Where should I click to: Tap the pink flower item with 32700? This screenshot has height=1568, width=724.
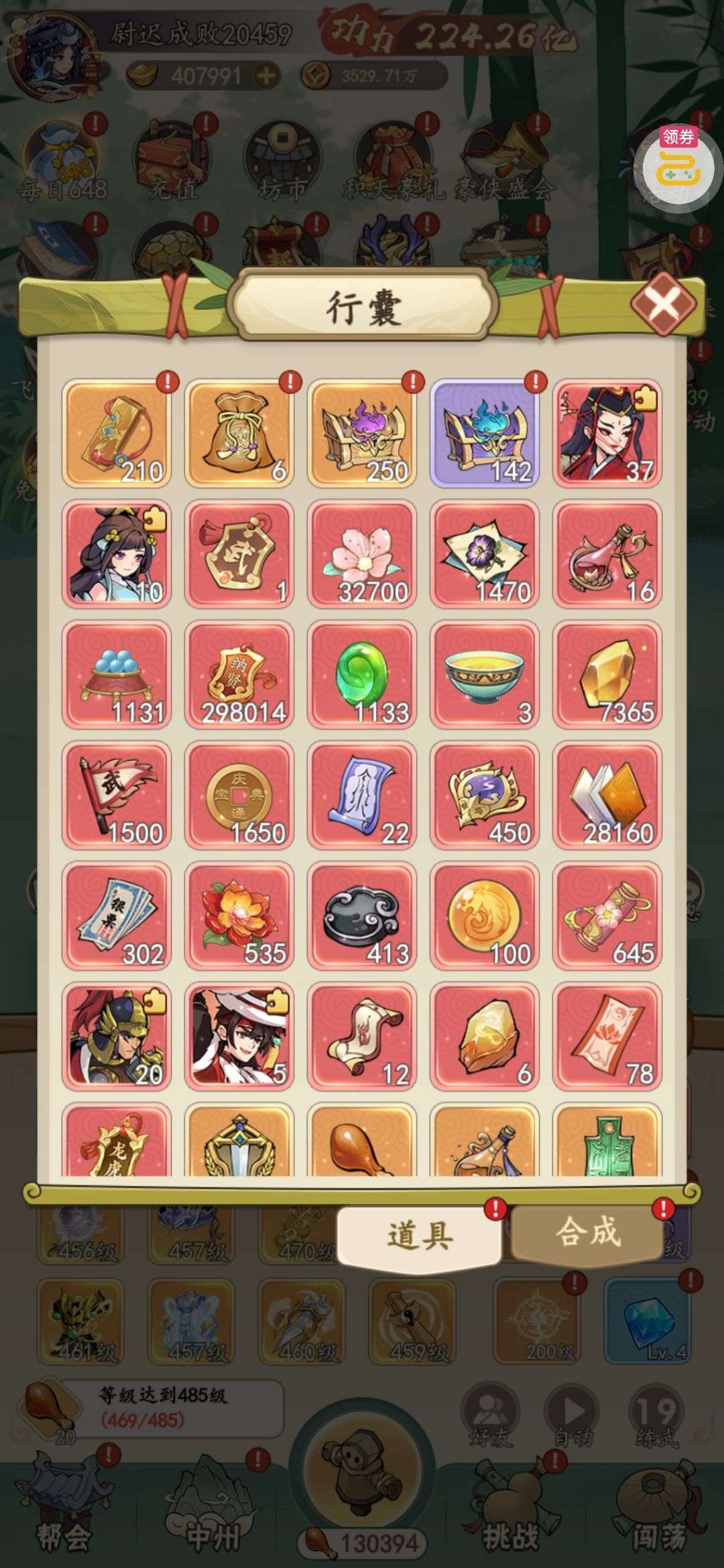pos(362,554)
